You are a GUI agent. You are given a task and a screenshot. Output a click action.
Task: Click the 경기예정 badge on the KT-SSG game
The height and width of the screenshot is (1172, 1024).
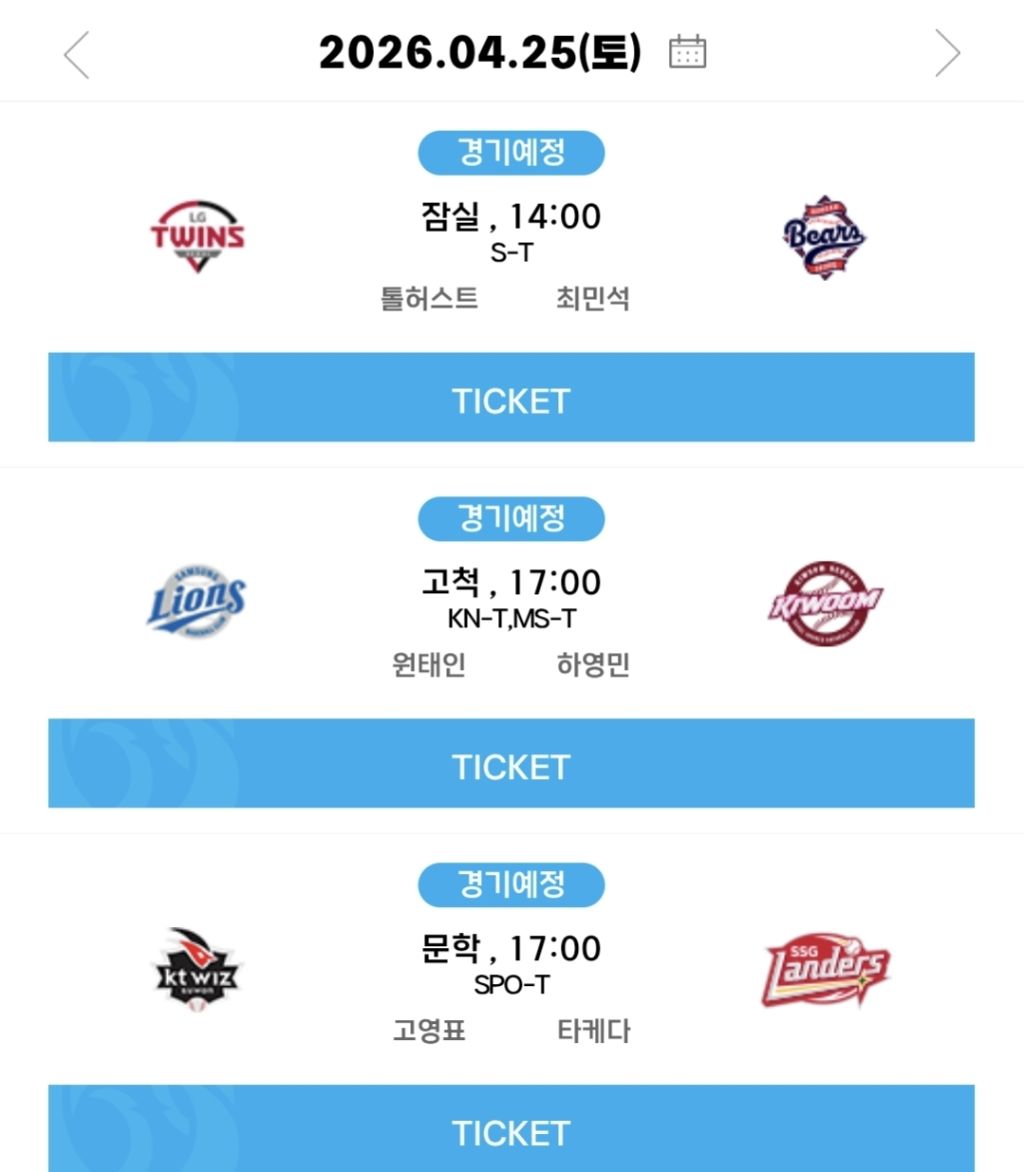(512, 884)
